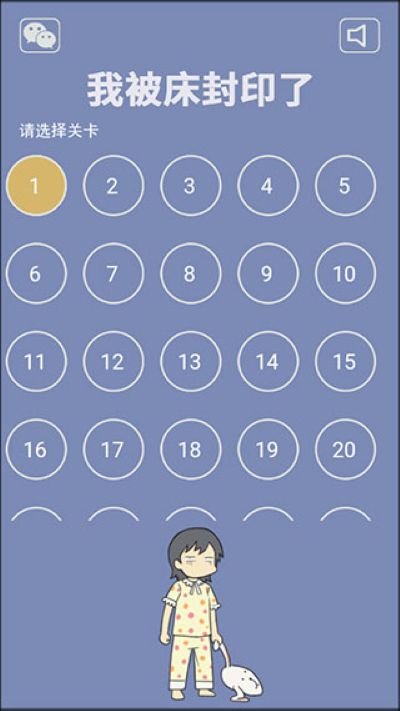Image resolution: width=400 pixels, height=711 pixels.
Task: Start level 13
Action: (190, 361)
